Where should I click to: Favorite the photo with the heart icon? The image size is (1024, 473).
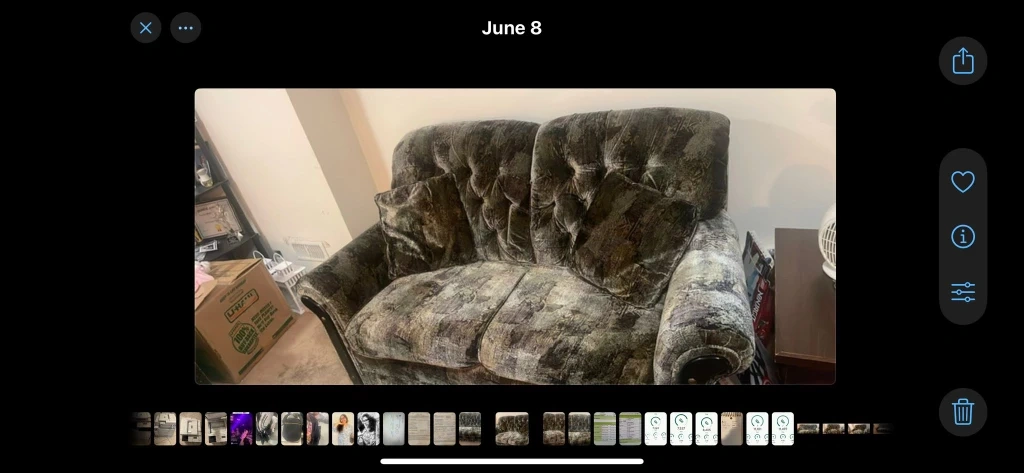coord(962,182)
